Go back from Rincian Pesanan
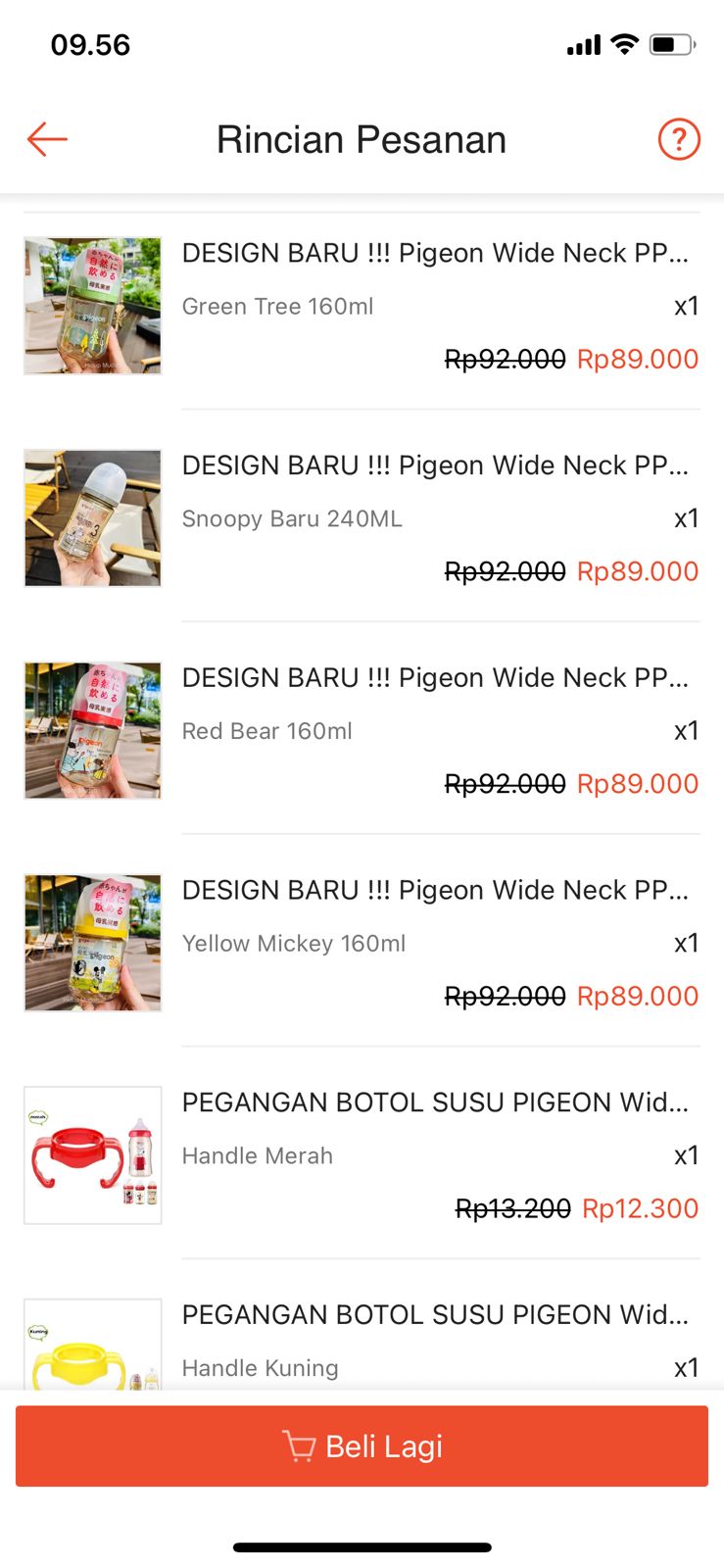 pos(47,139)
